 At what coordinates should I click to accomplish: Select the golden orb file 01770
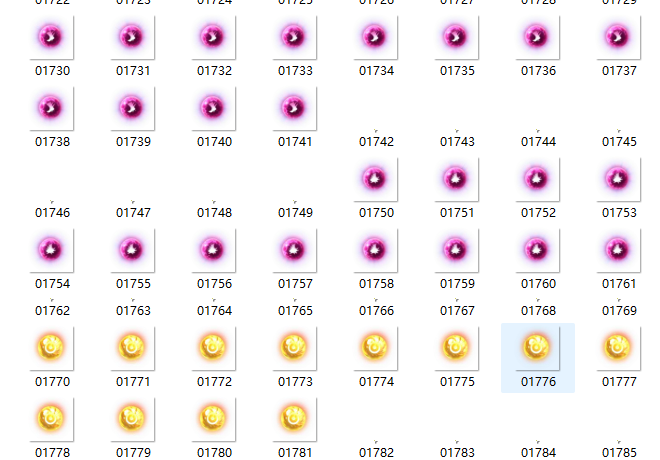coord(50,348)
